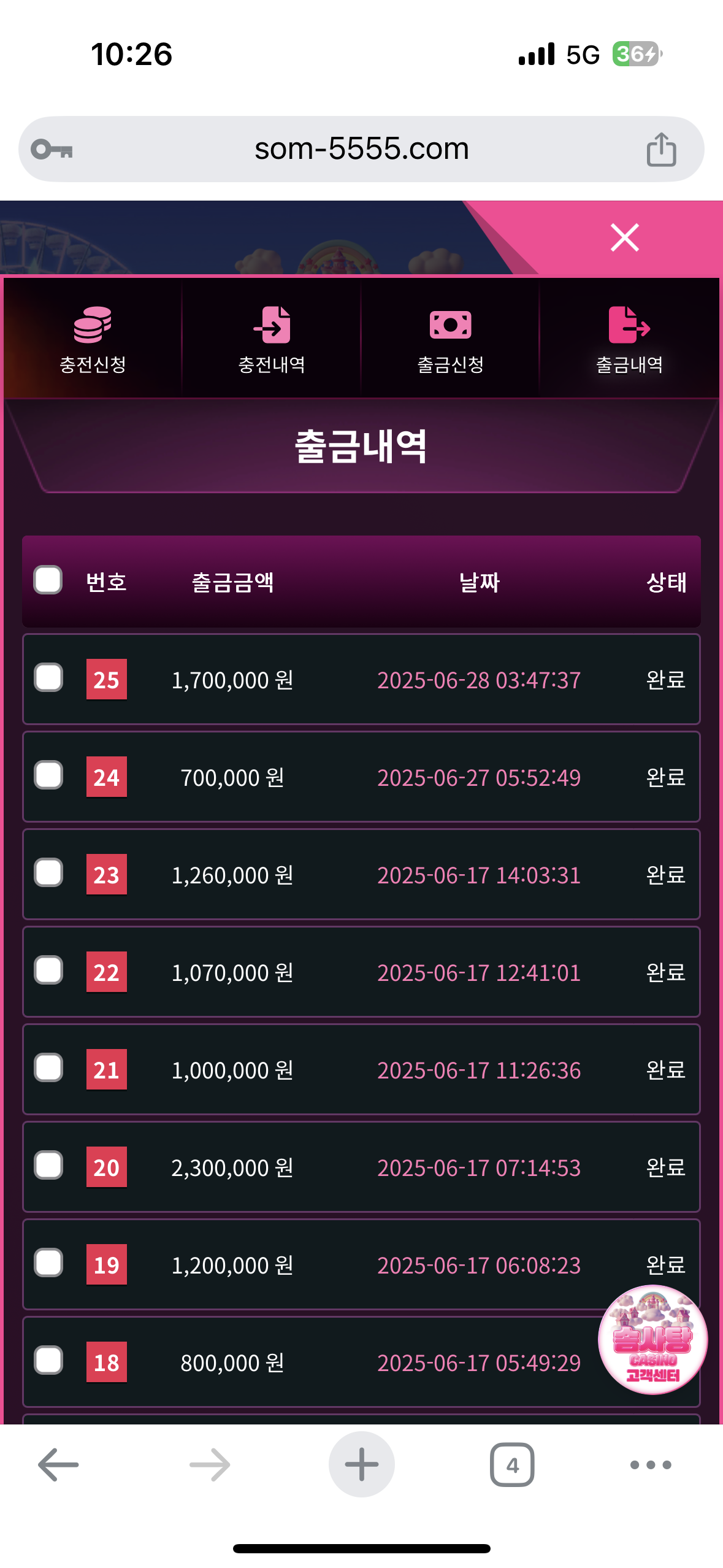Tick the checkbox next to number 22
This screenshot has height=1568, width=723.
tap(48, 970)
